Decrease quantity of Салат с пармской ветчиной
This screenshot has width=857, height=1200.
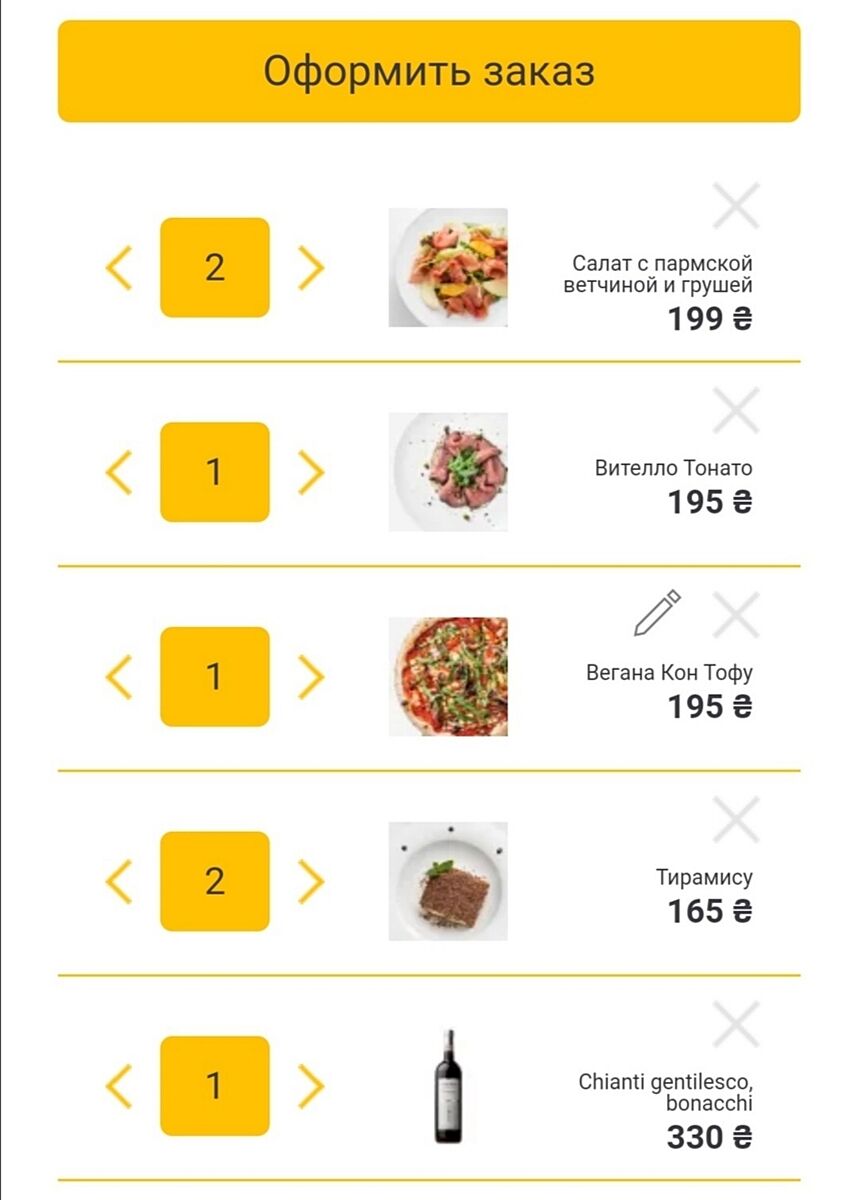point(119,268)
